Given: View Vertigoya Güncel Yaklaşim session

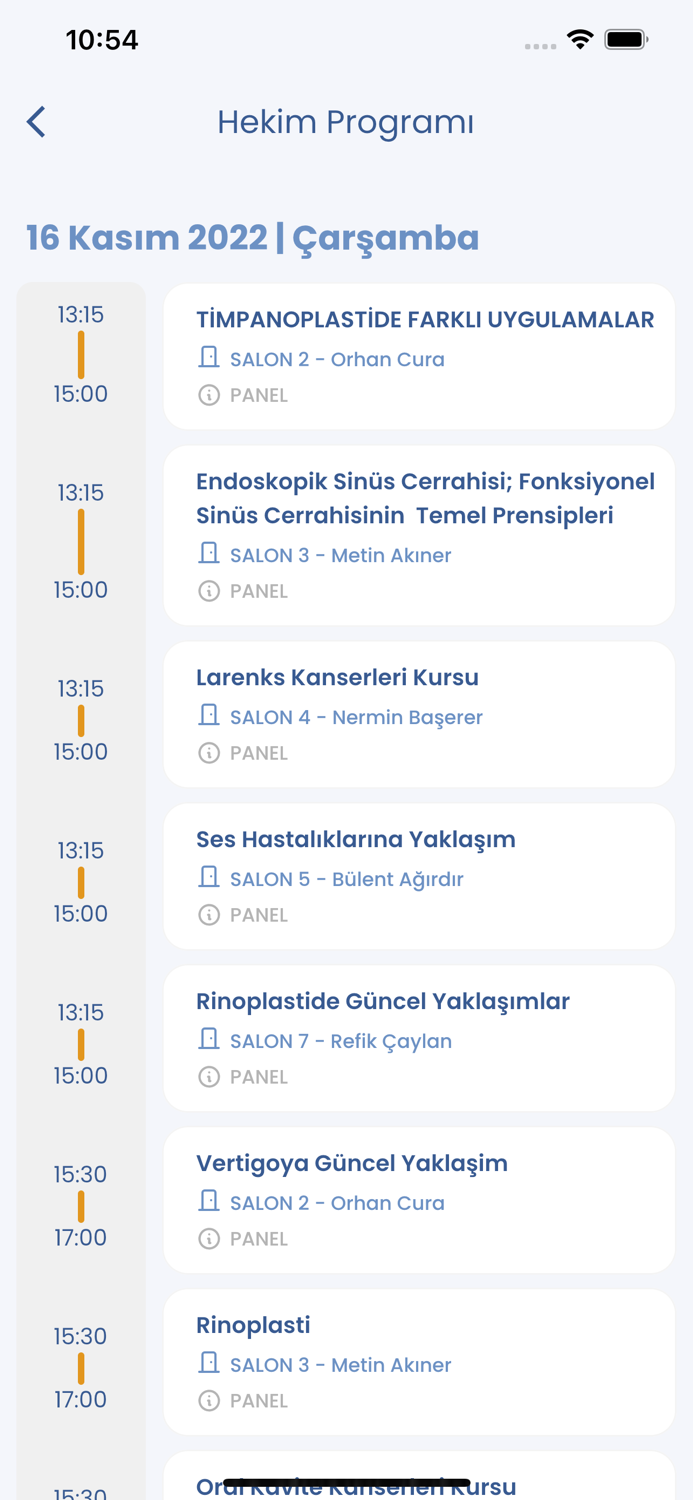Looking at the screenshot, I should pos(419,1200).
